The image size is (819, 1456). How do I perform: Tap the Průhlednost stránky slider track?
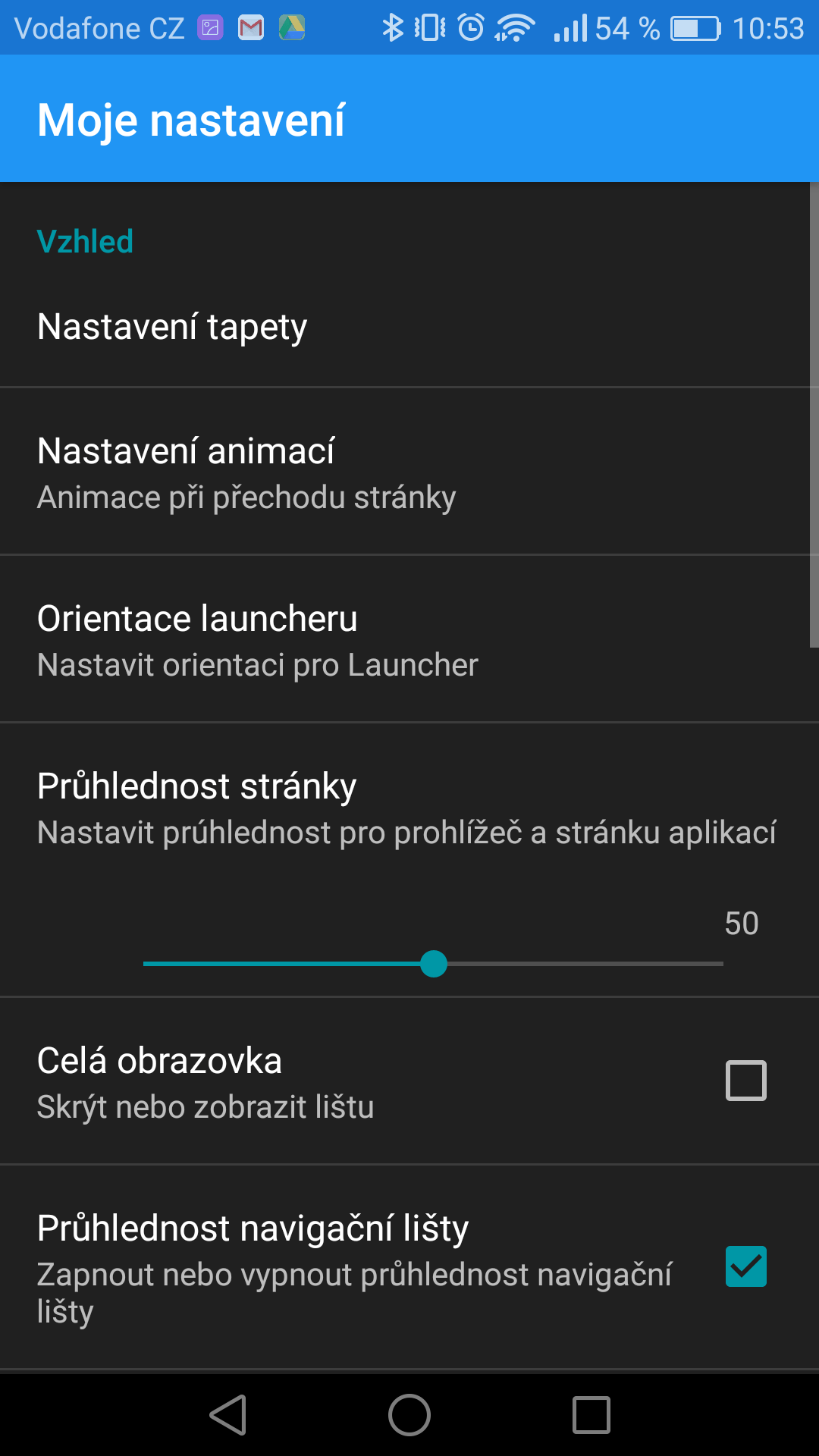click(433, 964)
